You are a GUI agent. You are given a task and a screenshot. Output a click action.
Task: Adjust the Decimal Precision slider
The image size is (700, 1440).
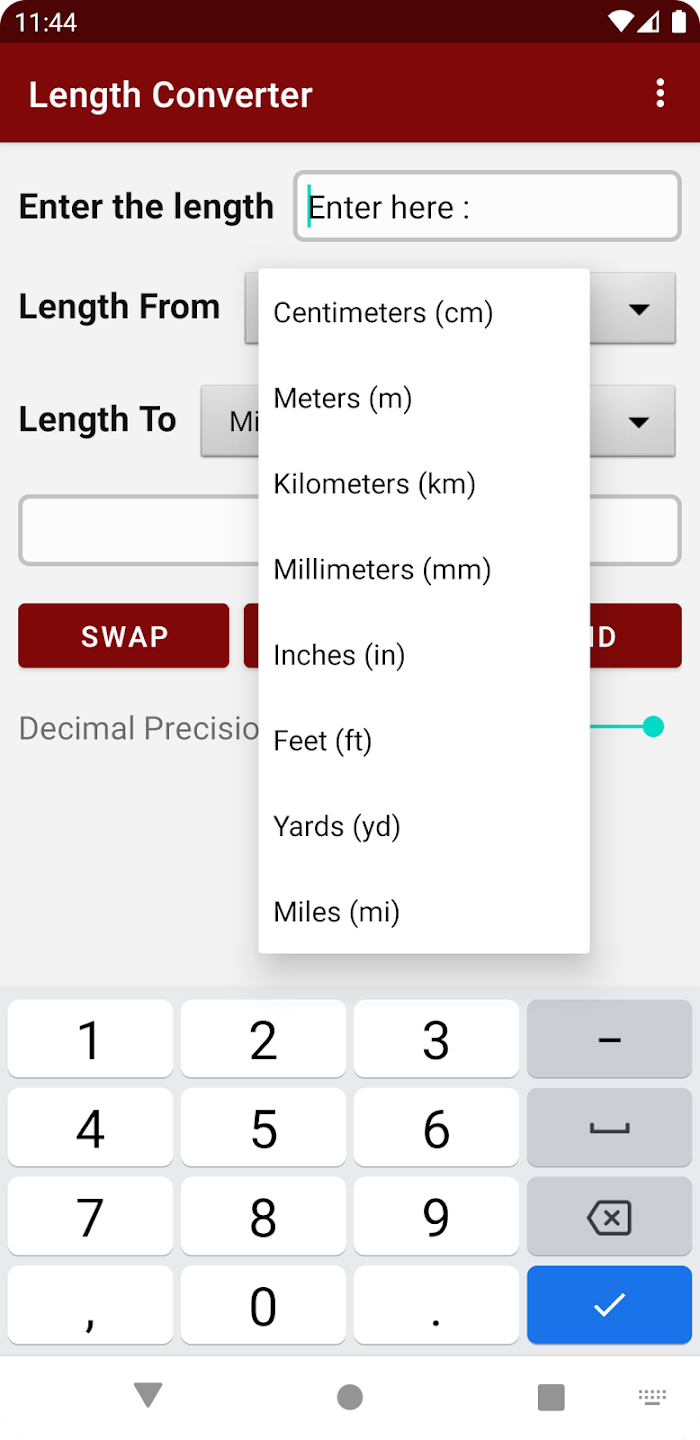pyautogui.click(x=652, y=727)
